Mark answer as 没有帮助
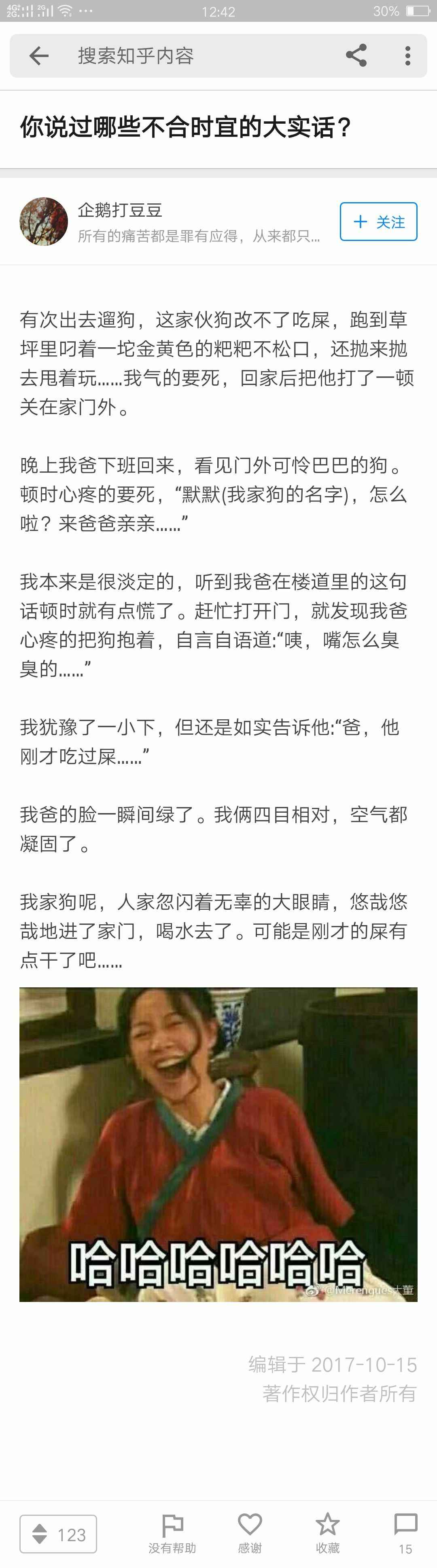Screen dimensions: 437x1568 click(172, 1533)
